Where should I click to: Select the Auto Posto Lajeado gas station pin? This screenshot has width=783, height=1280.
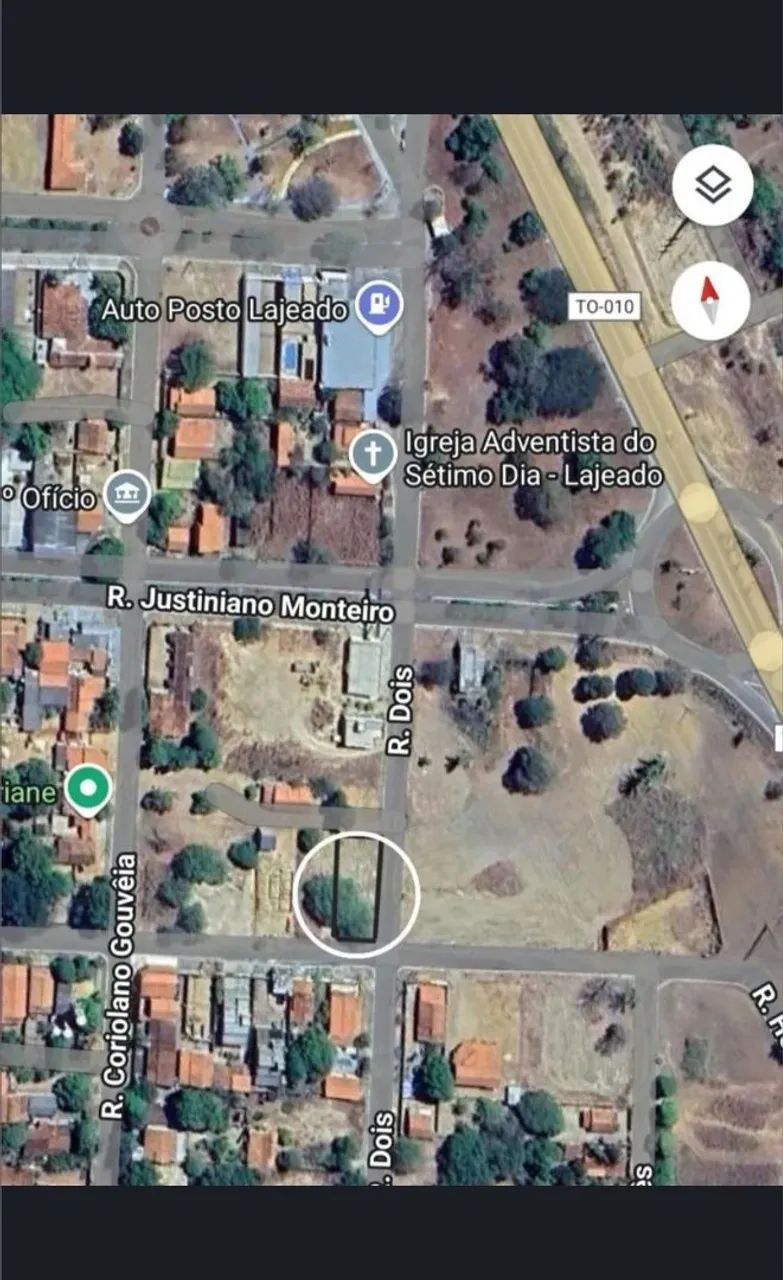pos(379,306)
